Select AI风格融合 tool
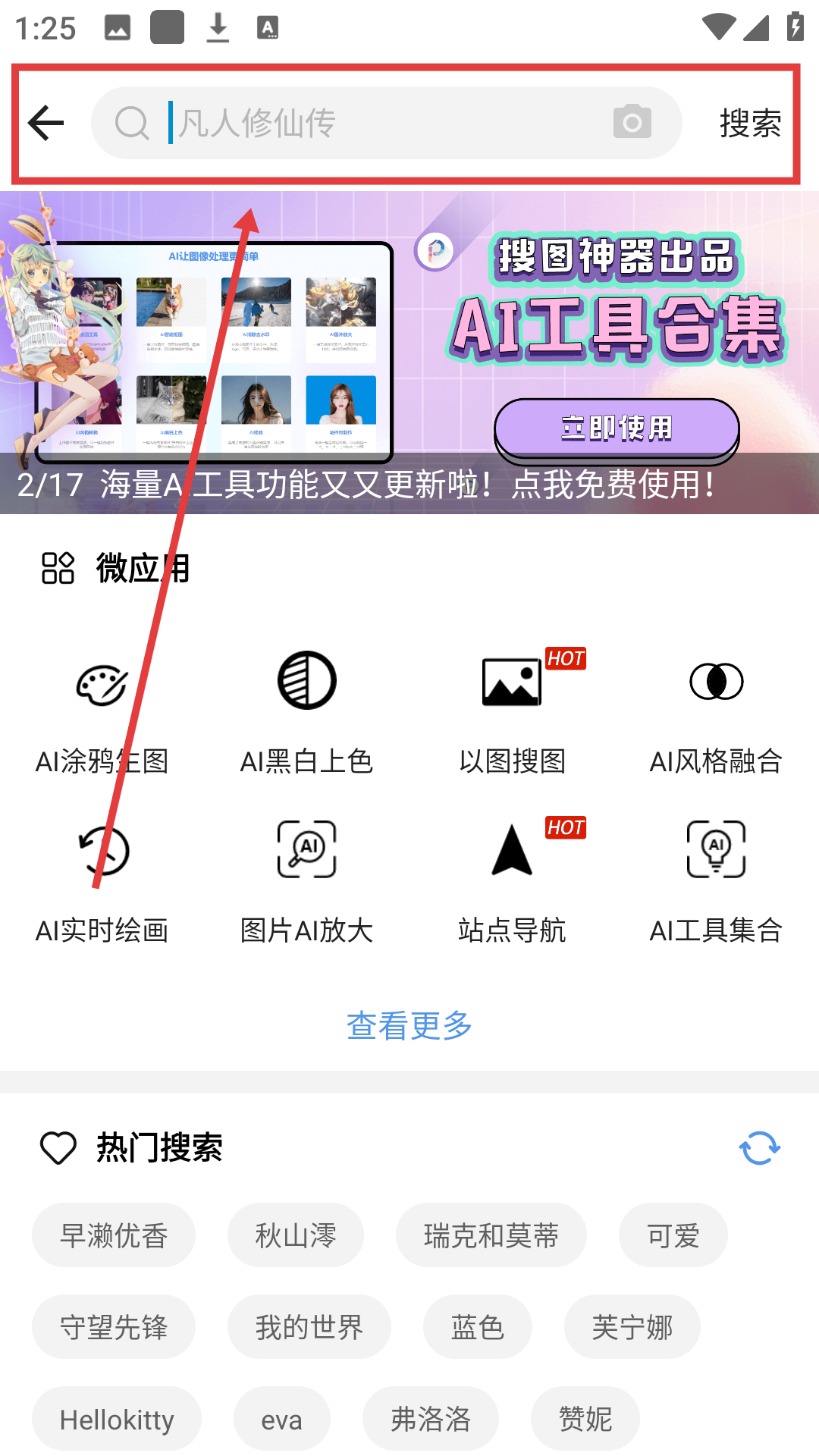 (x=716, y=713)
